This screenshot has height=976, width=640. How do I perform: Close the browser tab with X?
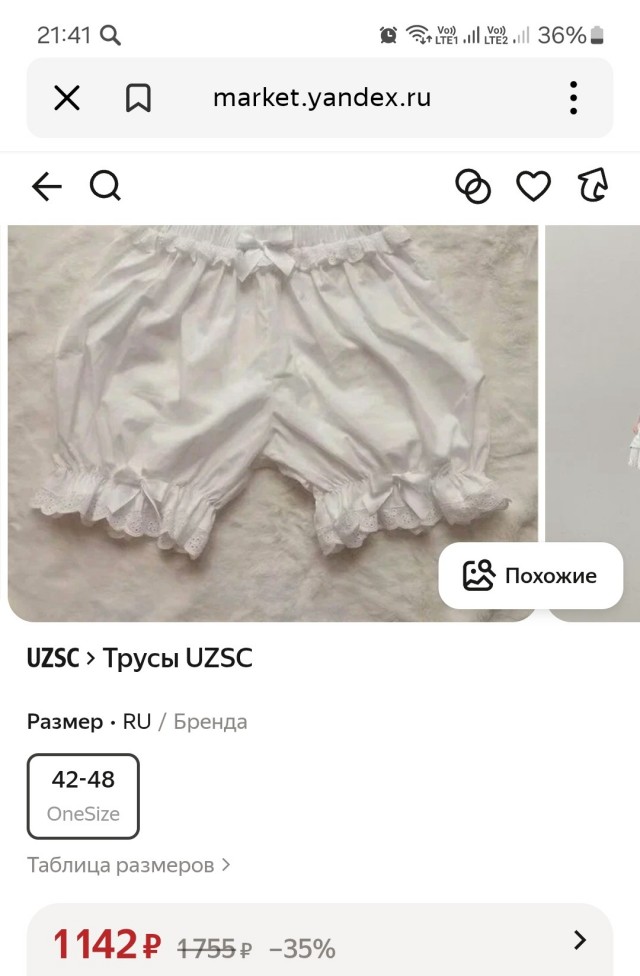(67, 98)
